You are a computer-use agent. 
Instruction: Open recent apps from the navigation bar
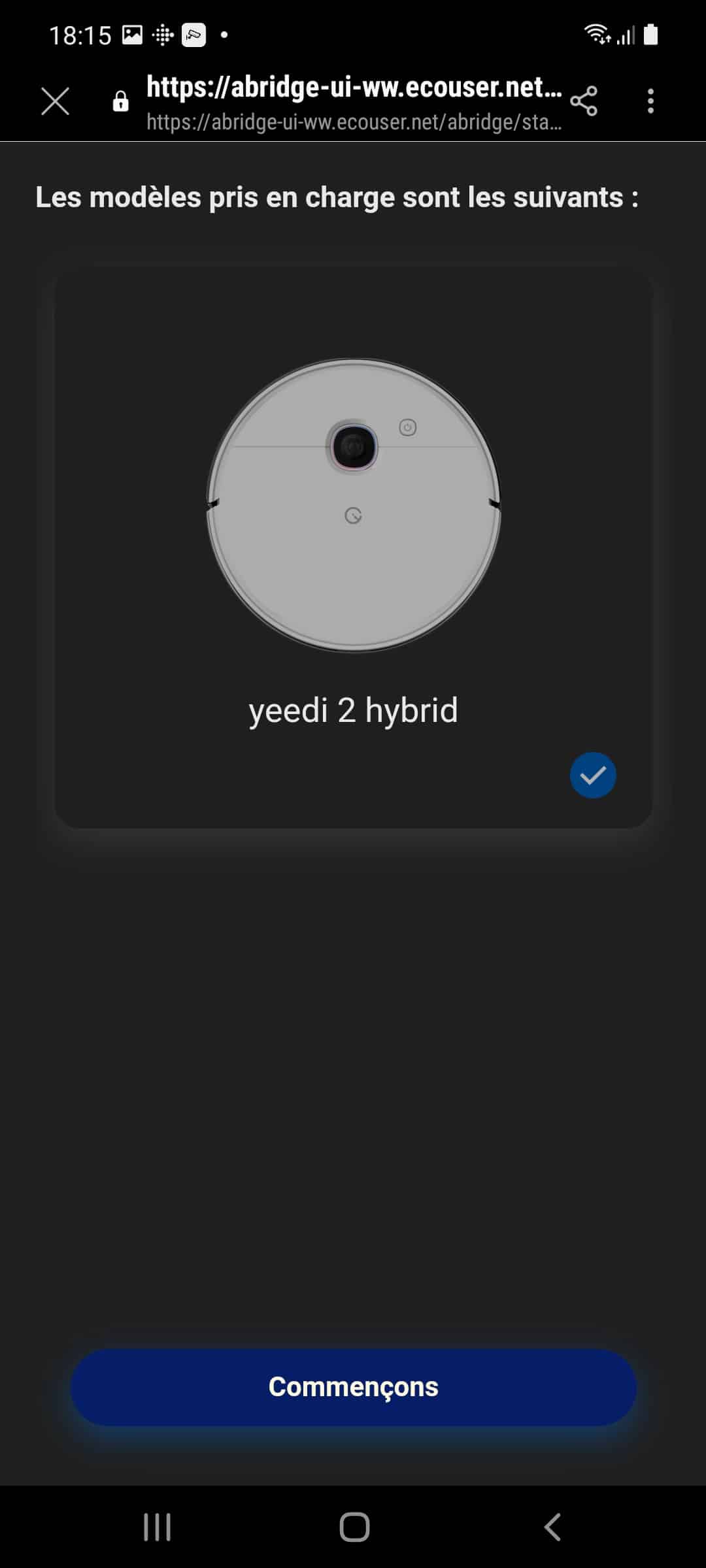pos(158,1527)
